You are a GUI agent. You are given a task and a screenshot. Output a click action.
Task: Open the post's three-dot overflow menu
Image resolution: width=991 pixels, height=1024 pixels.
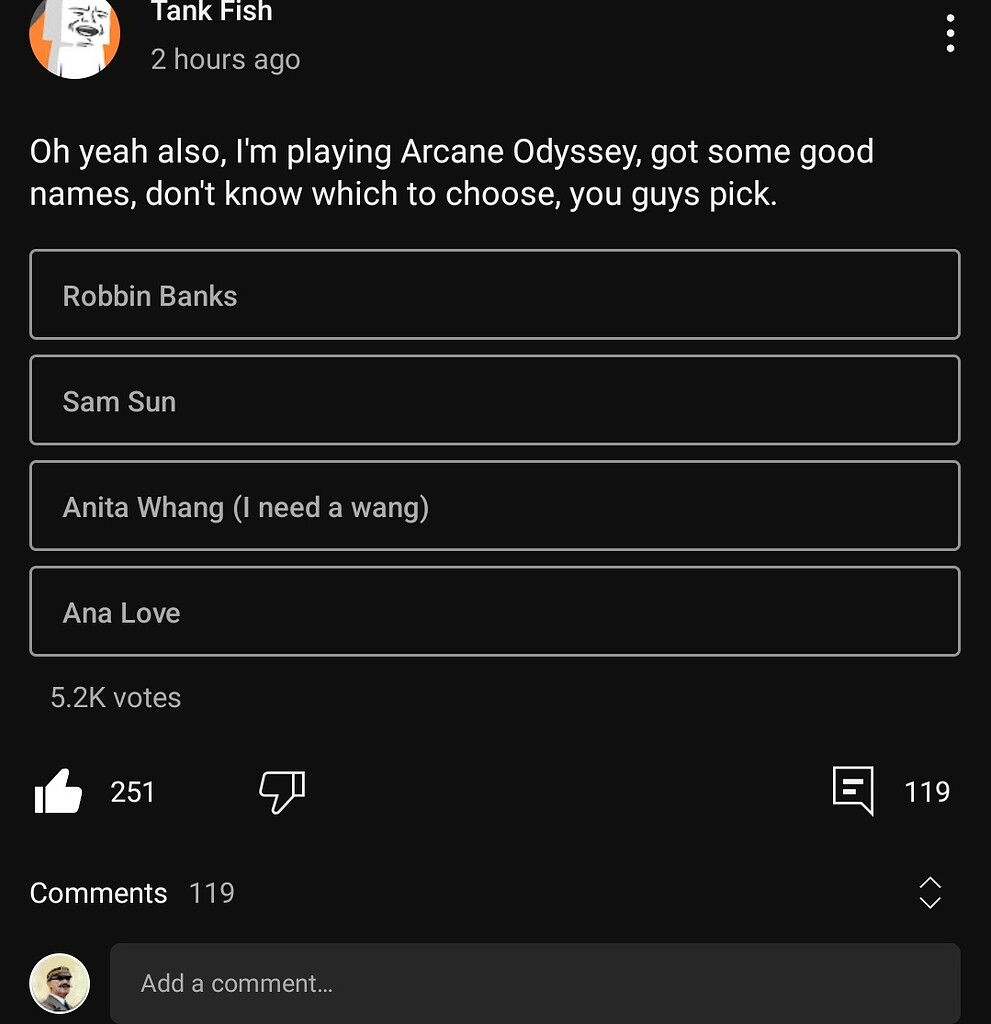click(x=949, y=34)
